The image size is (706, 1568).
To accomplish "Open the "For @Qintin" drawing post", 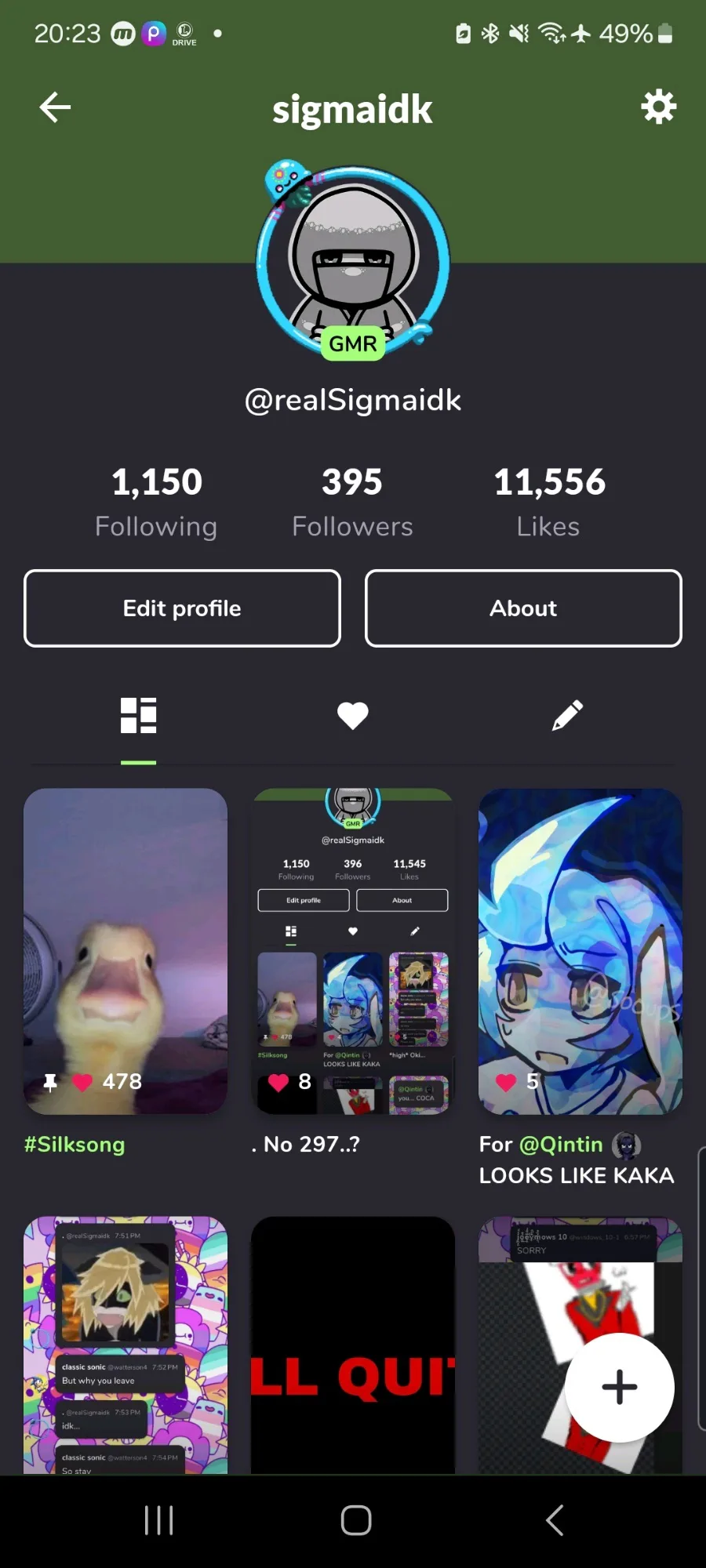I will click(580, 951).
